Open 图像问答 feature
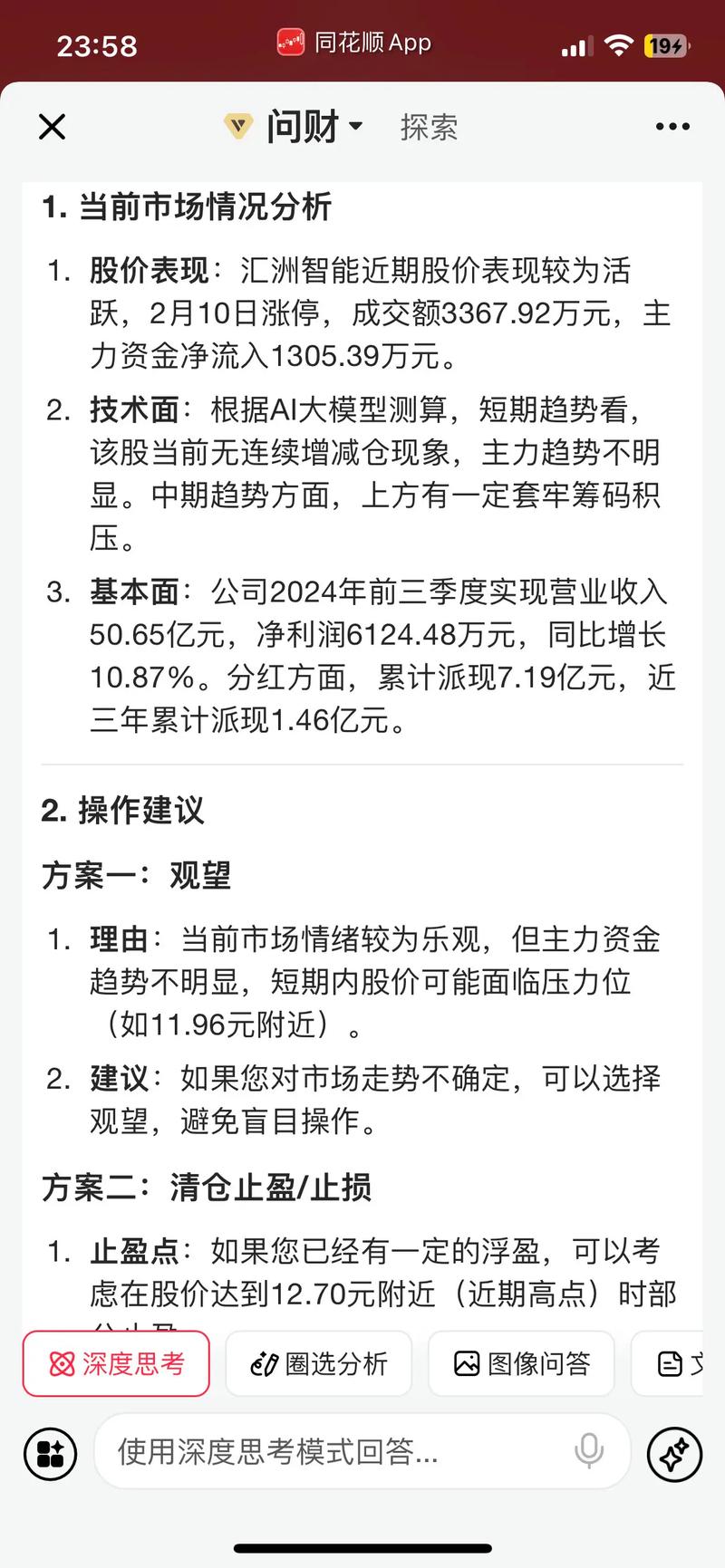Image resolution: width=725 pixels, height=1568 pixels. pyautogui.click(x=521, y=1363)
